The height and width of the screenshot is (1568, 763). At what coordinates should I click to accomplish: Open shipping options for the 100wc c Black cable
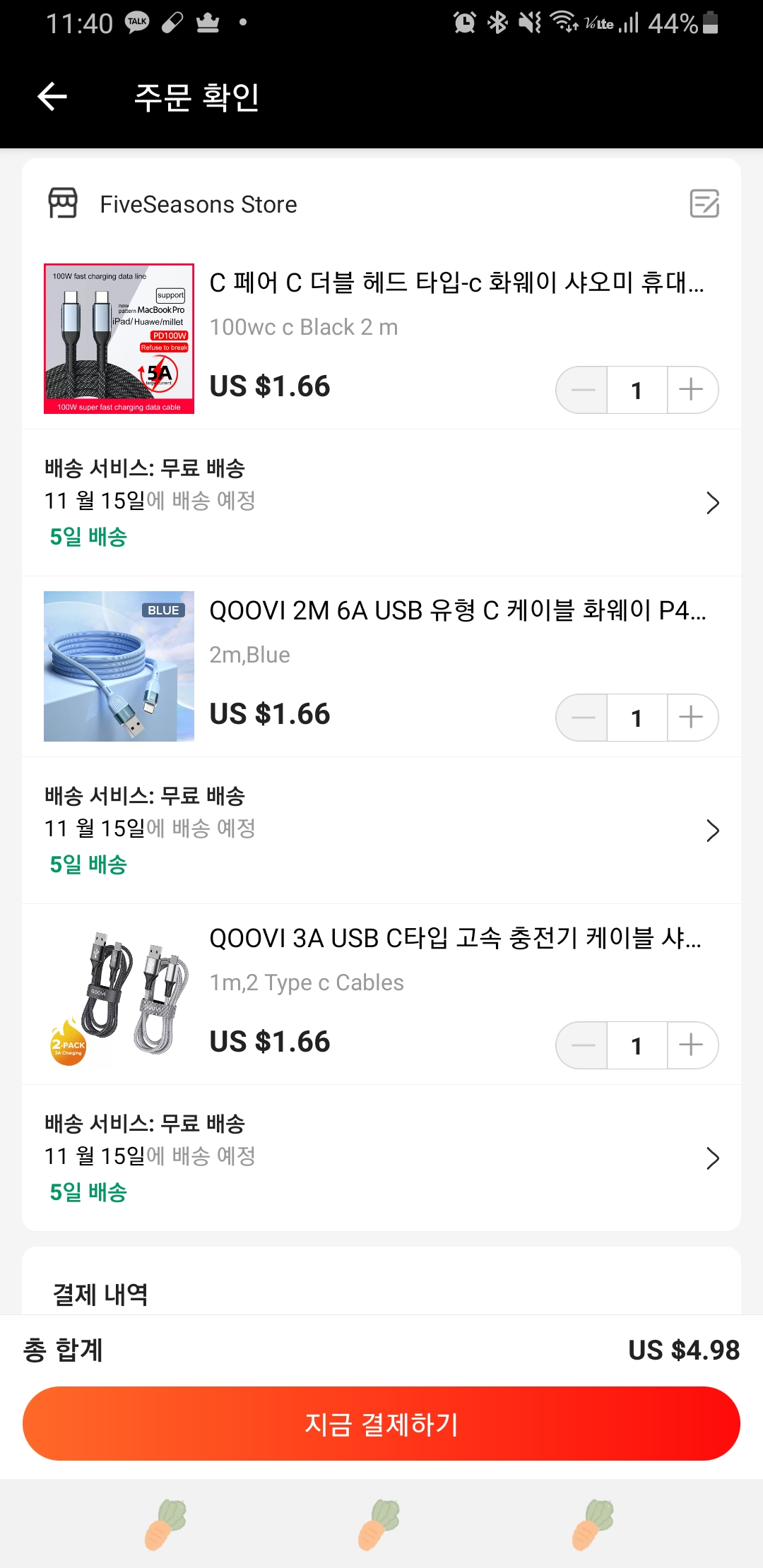point(712,503)
